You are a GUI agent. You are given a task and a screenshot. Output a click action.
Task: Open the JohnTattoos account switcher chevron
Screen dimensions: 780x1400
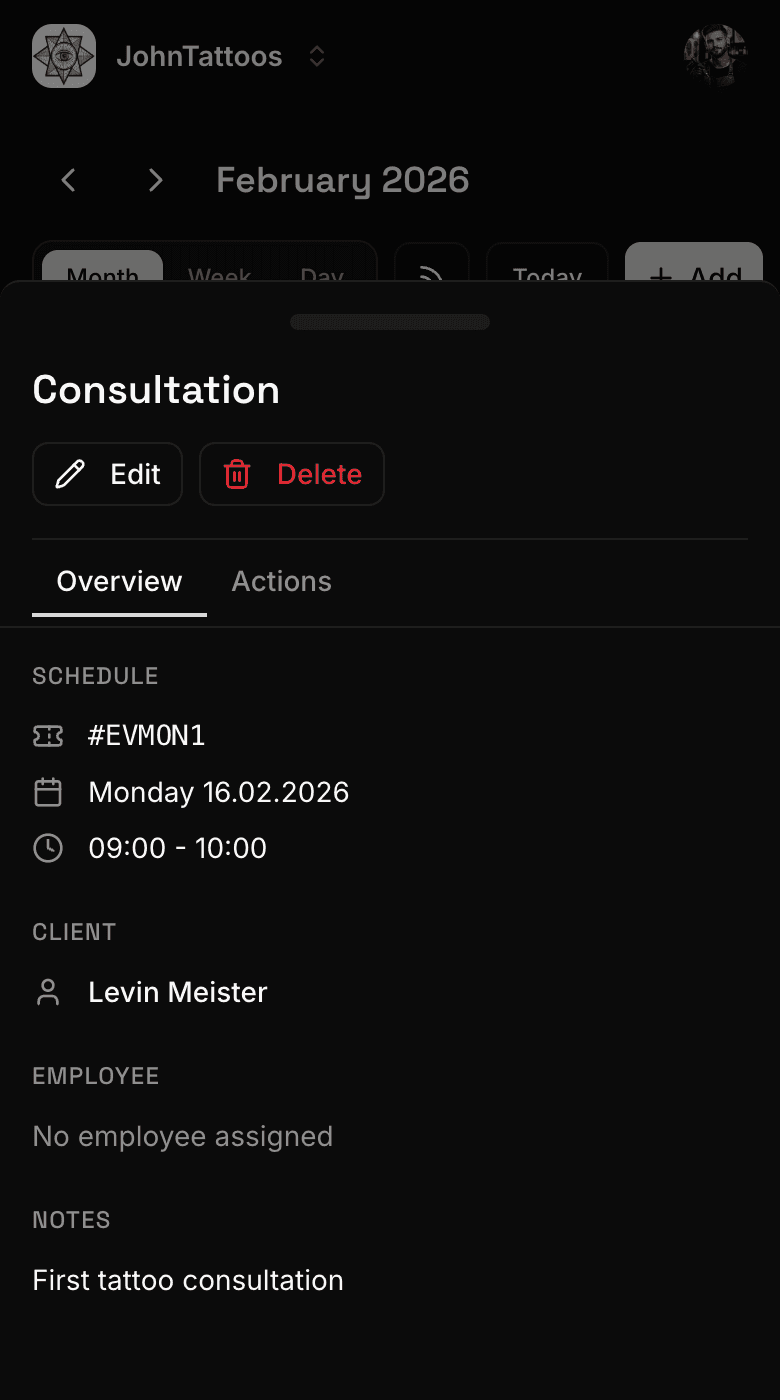pyautogui.click(x=316, y=56)
